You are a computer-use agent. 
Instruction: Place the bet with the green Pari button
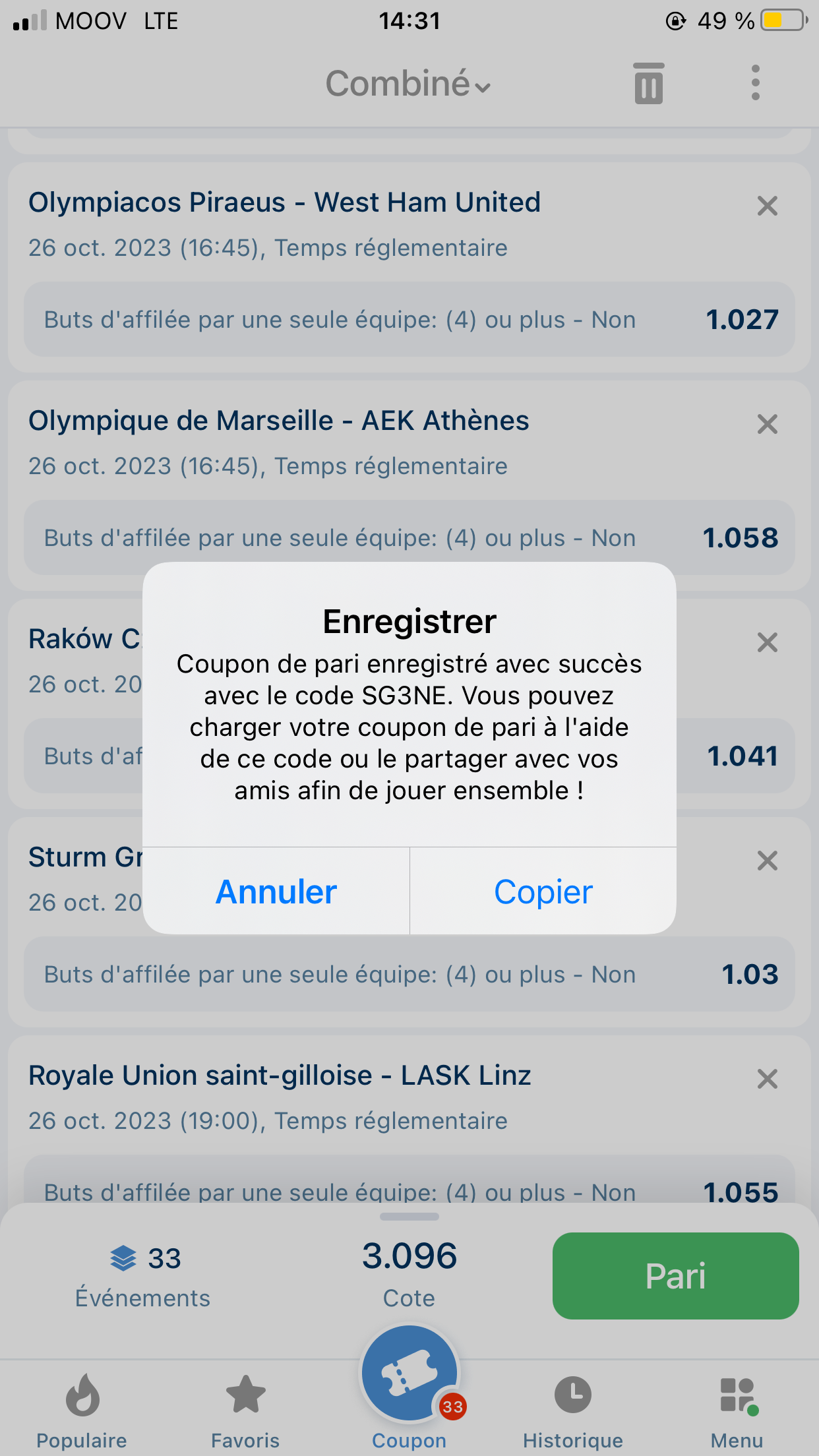(x=675, y=1275)
